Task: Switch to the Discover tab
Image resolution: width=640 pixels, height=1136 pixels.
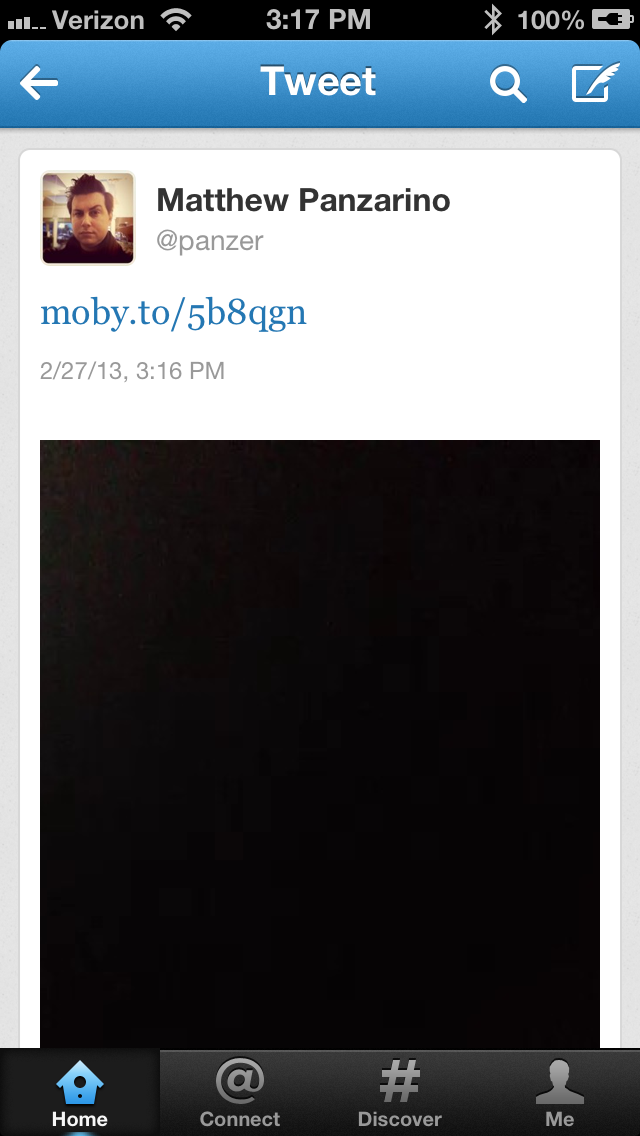Action: 399,1093
